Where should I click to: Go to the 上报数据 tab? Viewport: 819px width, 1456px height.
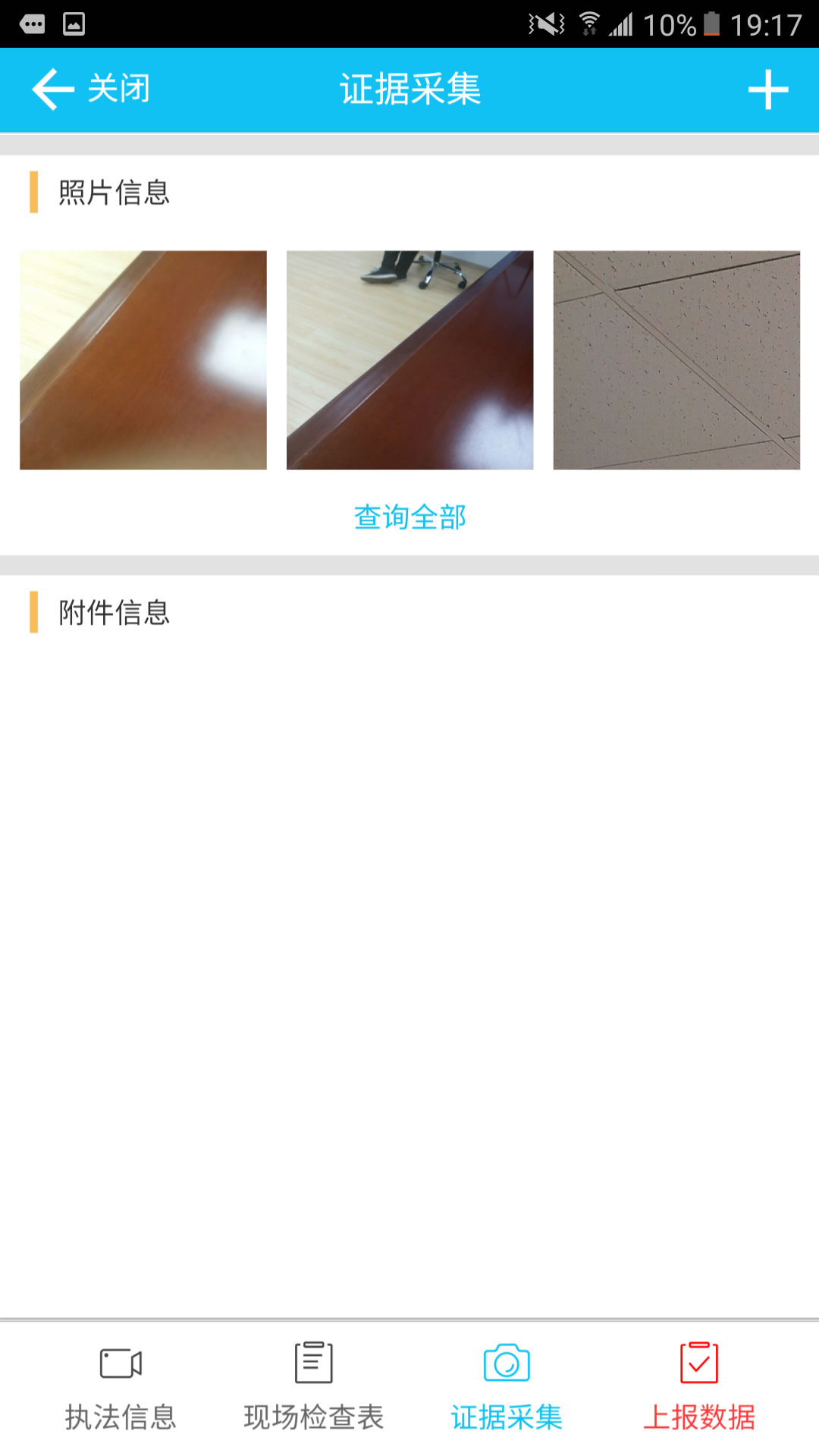pos(699,1386)
